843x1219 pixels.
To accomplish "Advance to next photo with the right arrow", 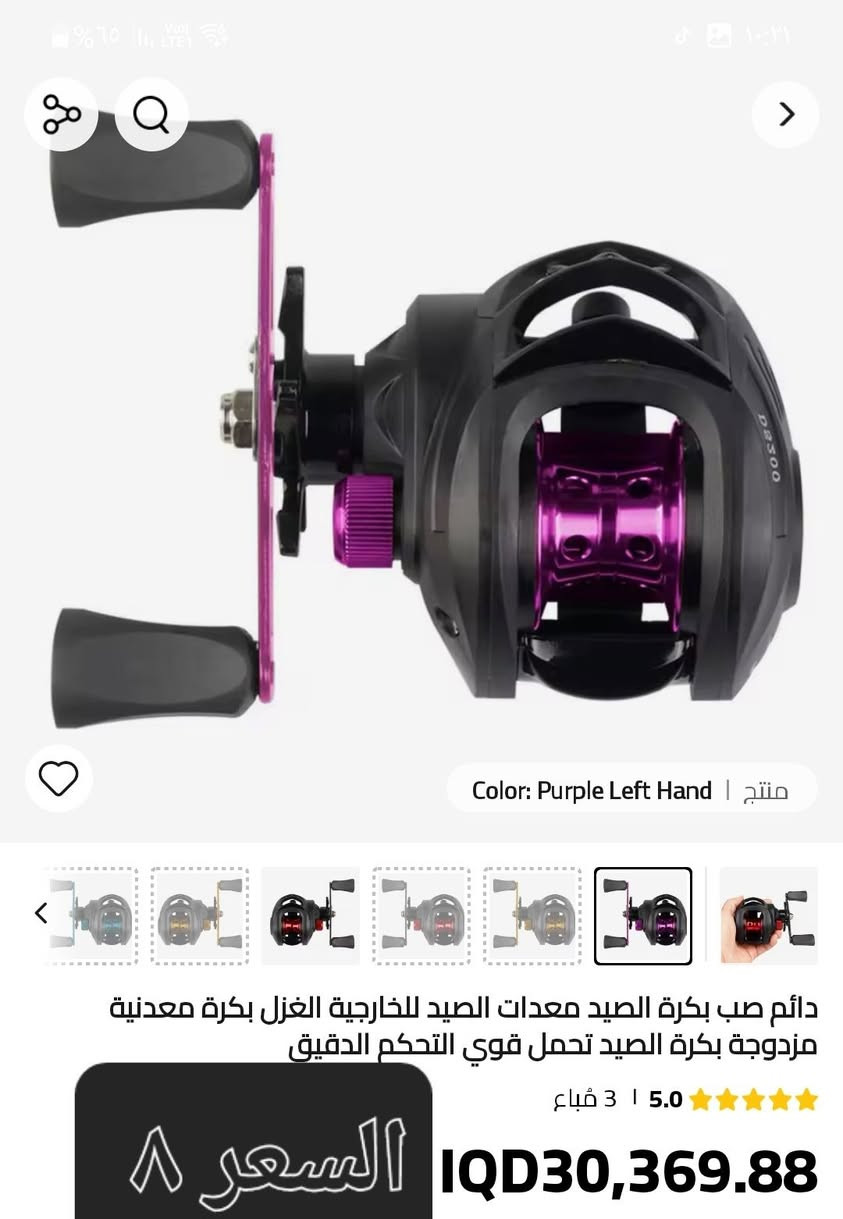I will click(785, 115).
